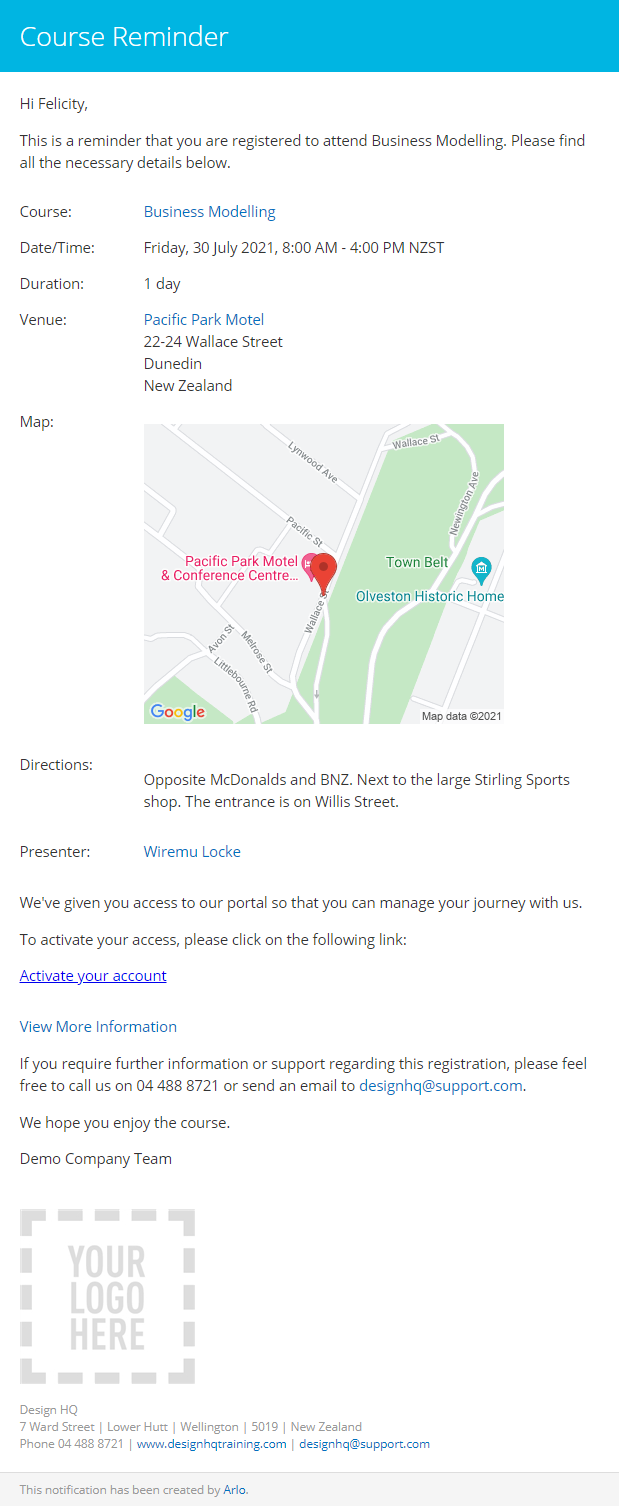This screenshot has height=1506, width=619.
Task: Tap Activate your account link
Action: tap(93, 976)
